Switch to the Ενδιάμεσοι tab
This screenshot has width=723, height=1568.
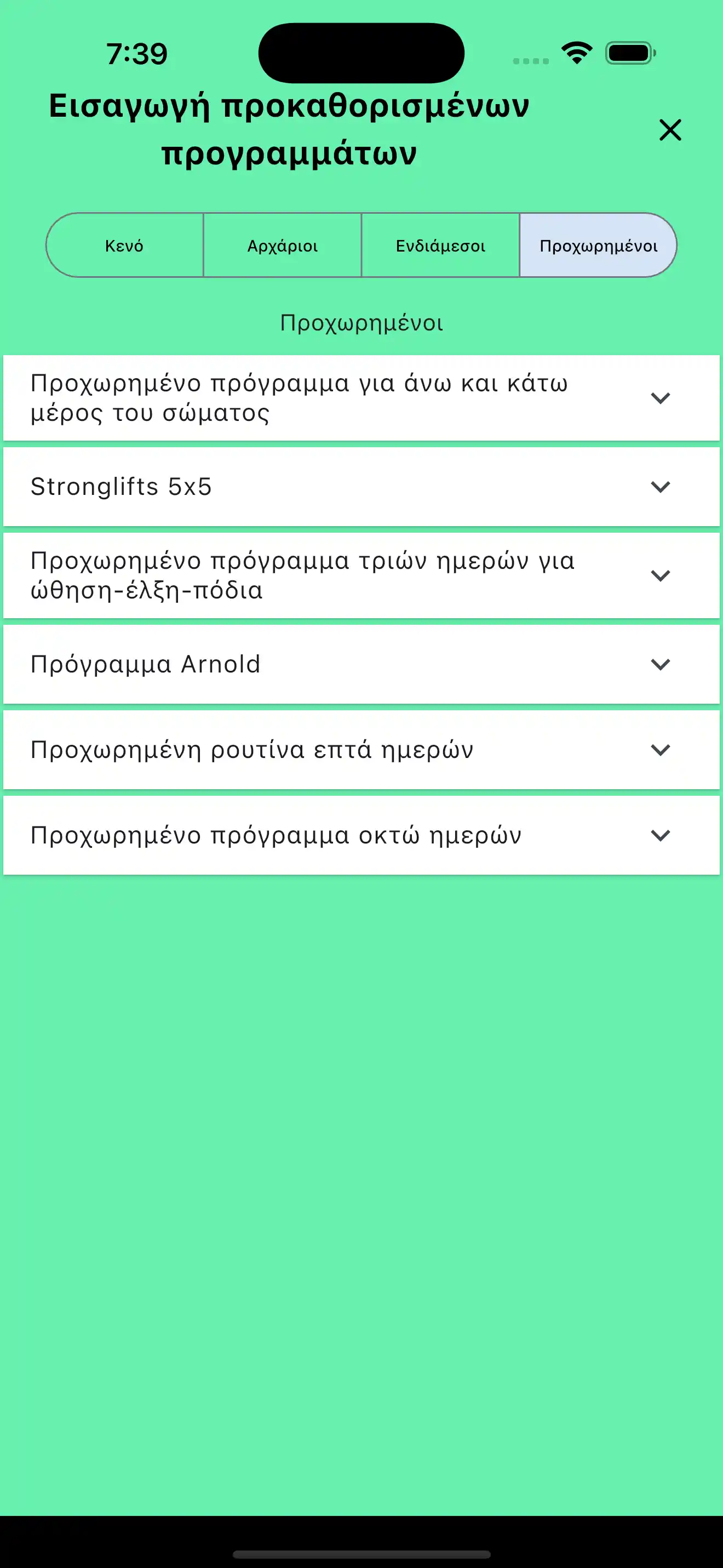pyautogui.click(x=440, y=246)
